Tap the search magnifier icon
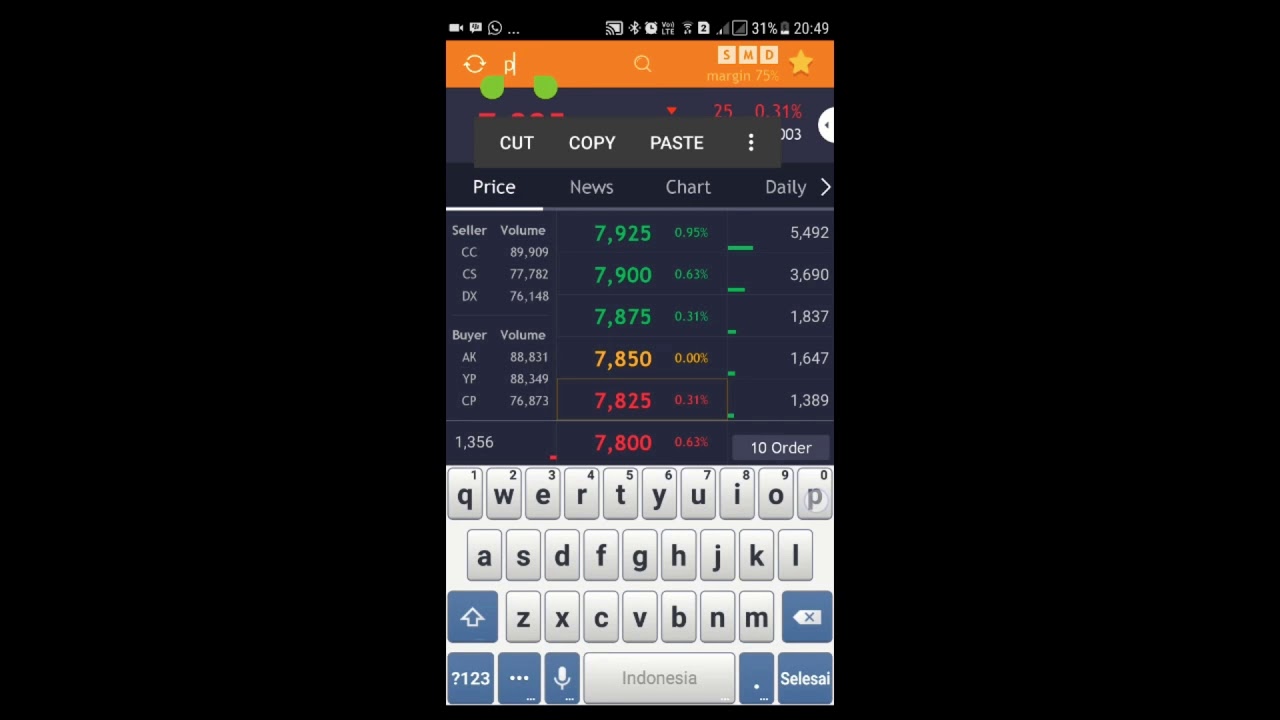Screen dimensions: 1280x720 tap(642, 65)
